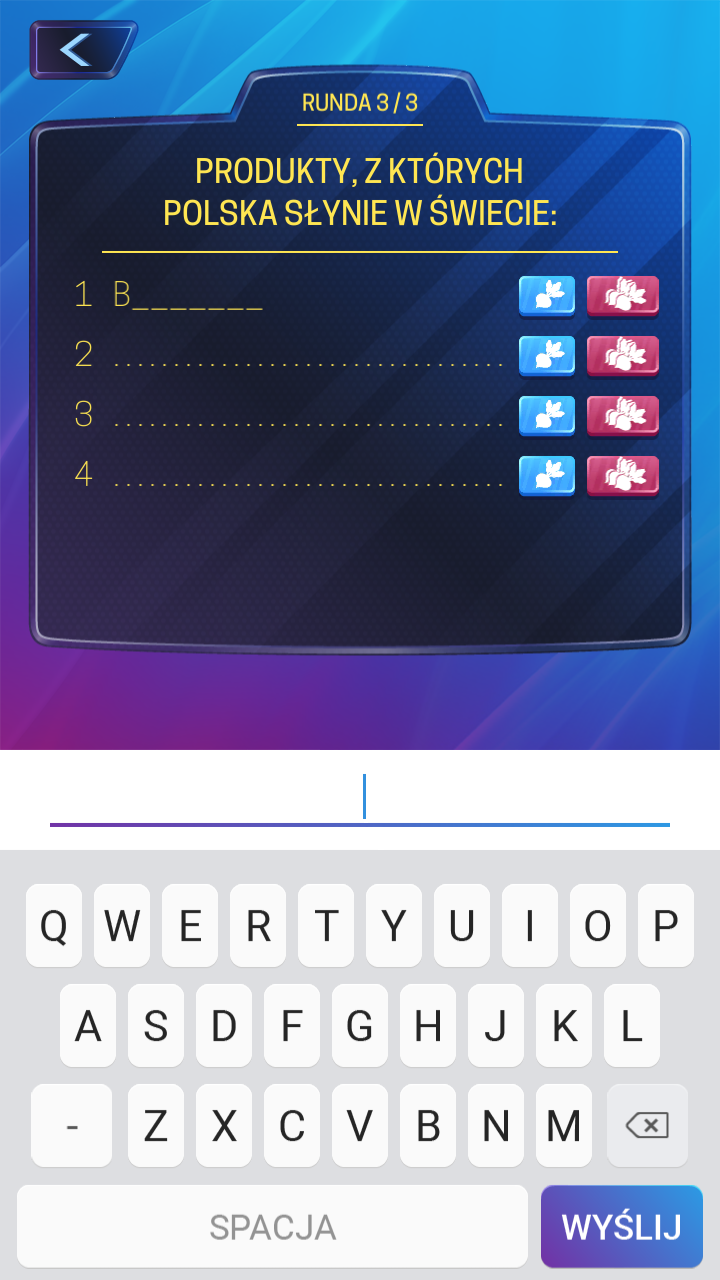Use the blue hint button for answer 4
The height and width of the screenshot is (1280, 720).
(x=547, y=475)
